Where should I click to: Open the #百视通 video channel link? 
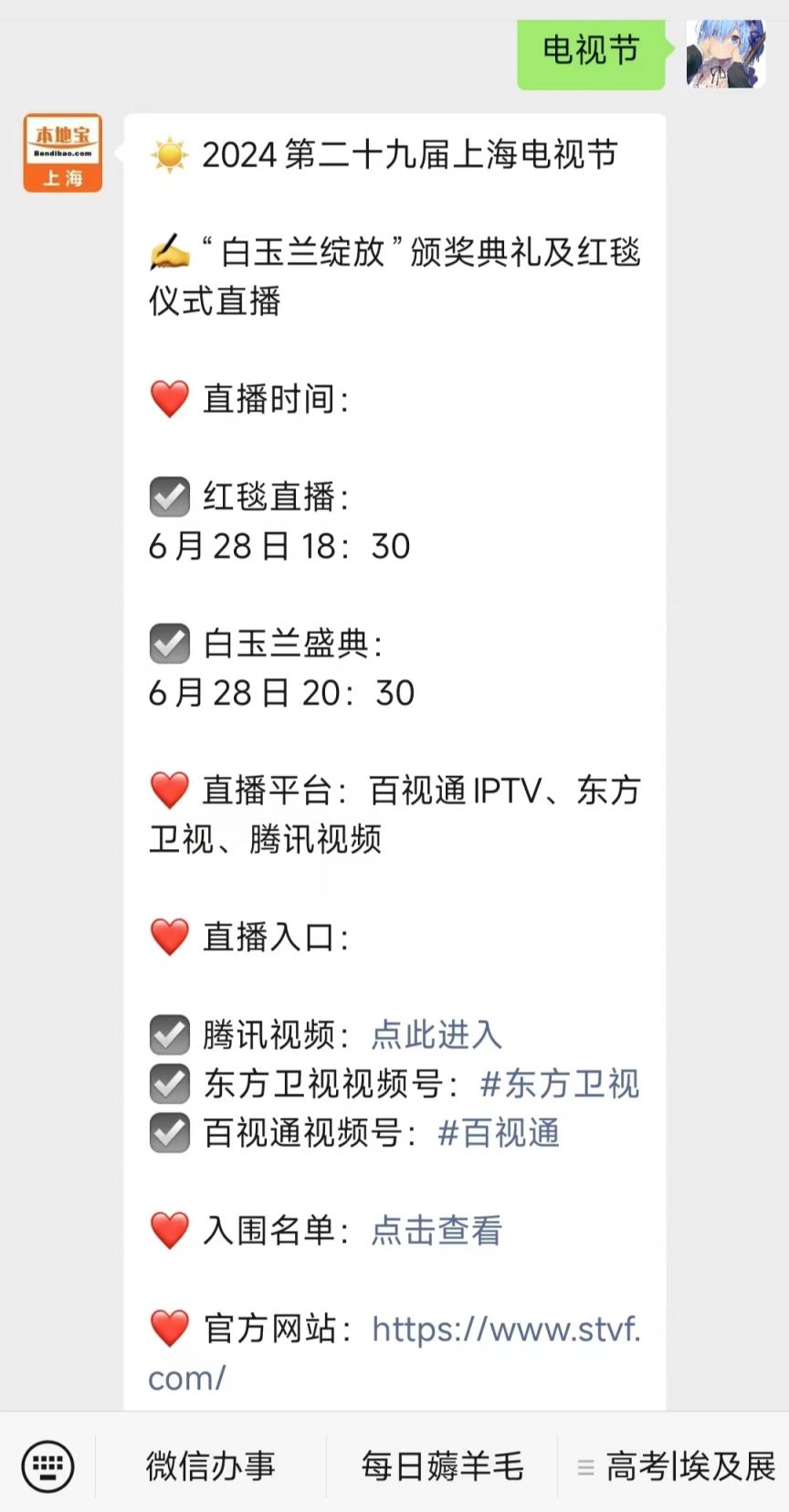[x=499, y=1133]
